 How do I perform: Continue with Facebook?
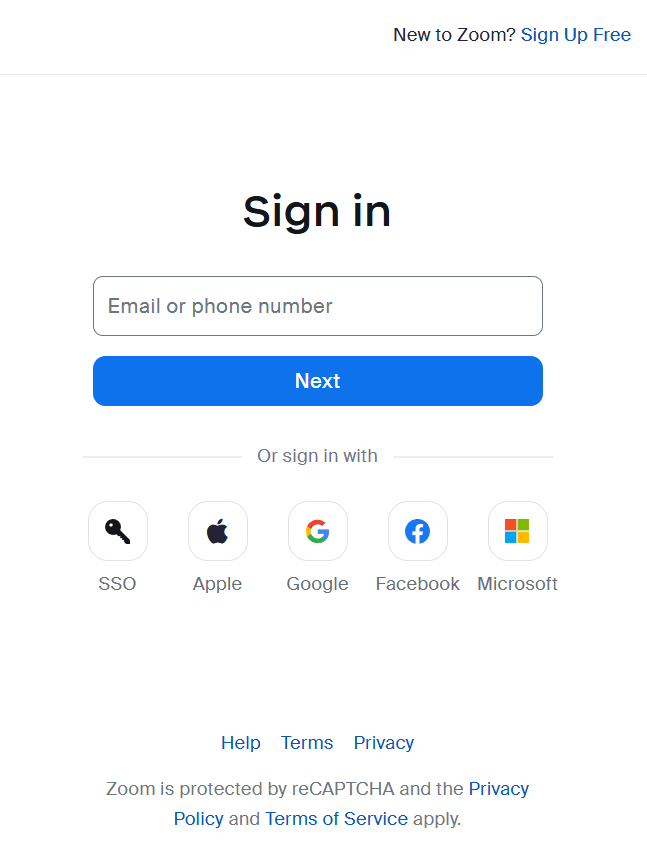click(418, 531)
